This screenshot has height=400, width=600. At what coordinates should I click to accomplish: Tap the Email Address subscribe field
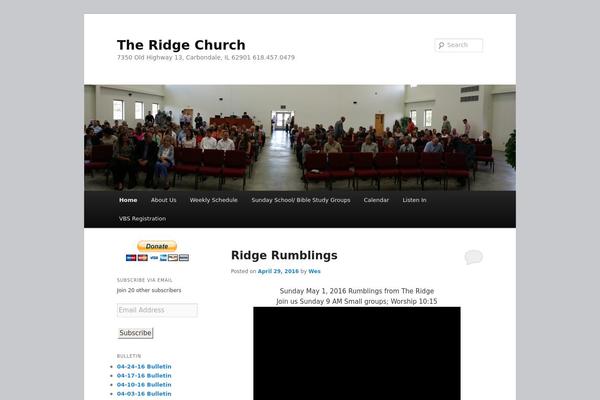tap(157, 310)
